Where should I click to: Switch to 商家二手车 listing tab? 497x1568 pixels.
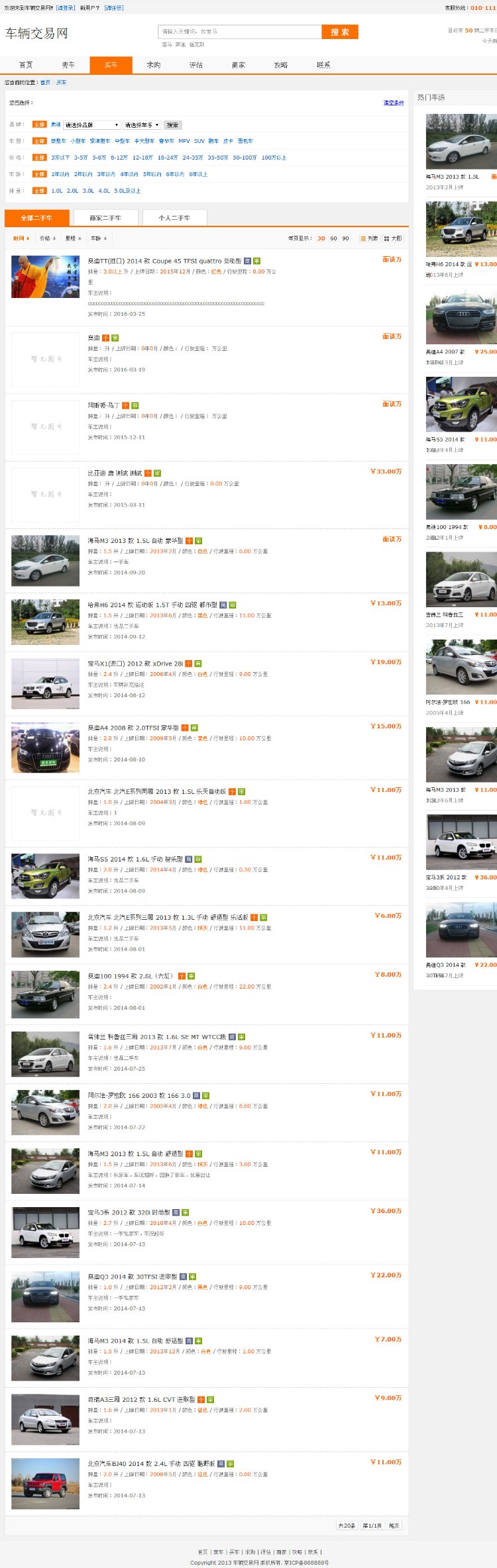pos(105,218)
